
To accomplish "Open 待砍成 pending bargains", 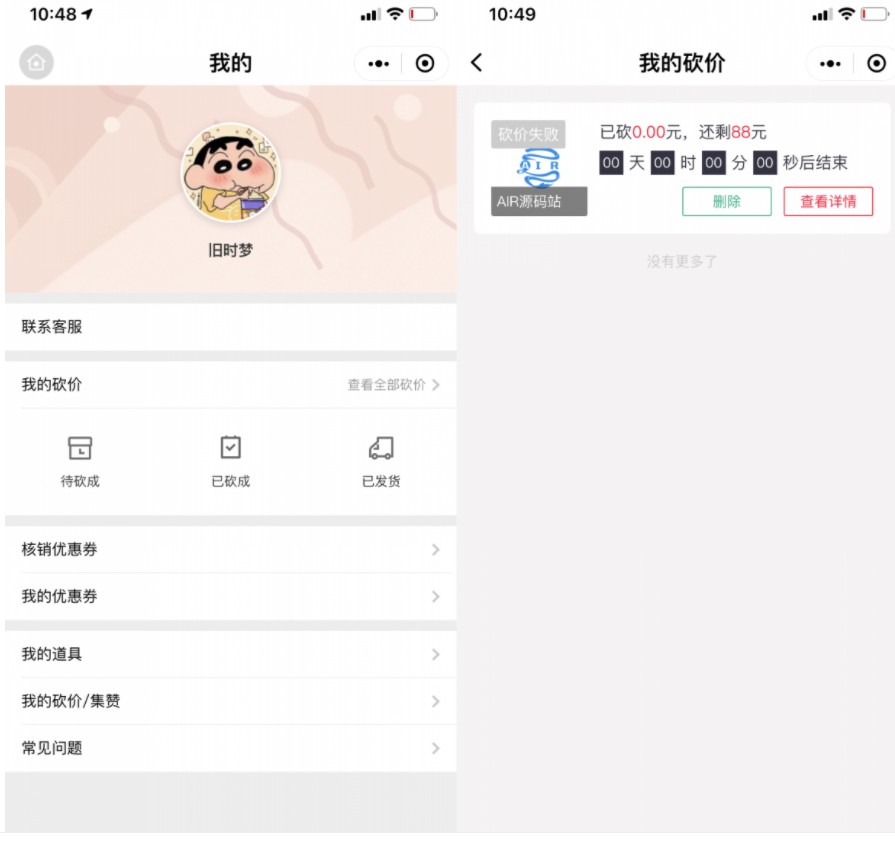I will pos(80,461).
